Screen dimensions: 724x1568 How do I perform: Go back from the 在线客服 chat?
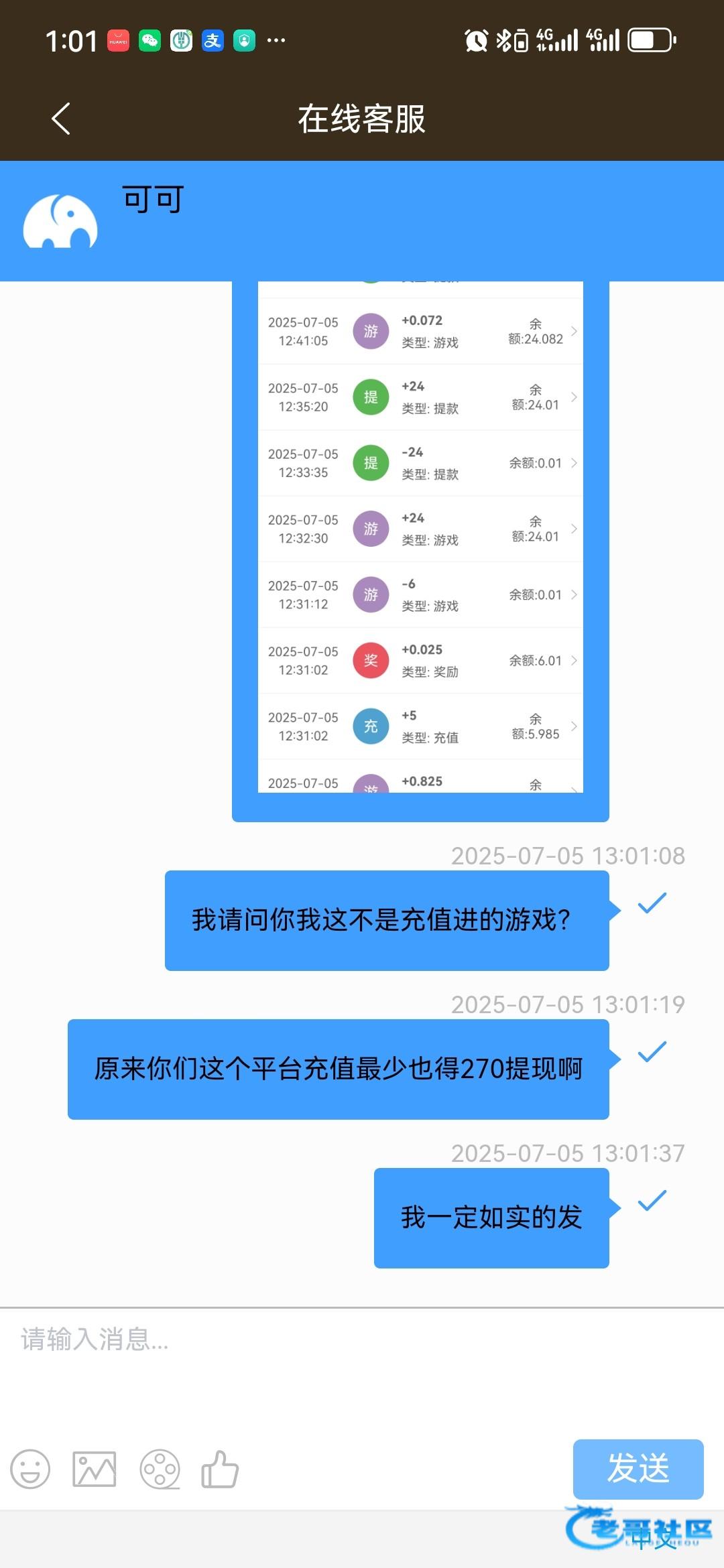pos(61,119)
